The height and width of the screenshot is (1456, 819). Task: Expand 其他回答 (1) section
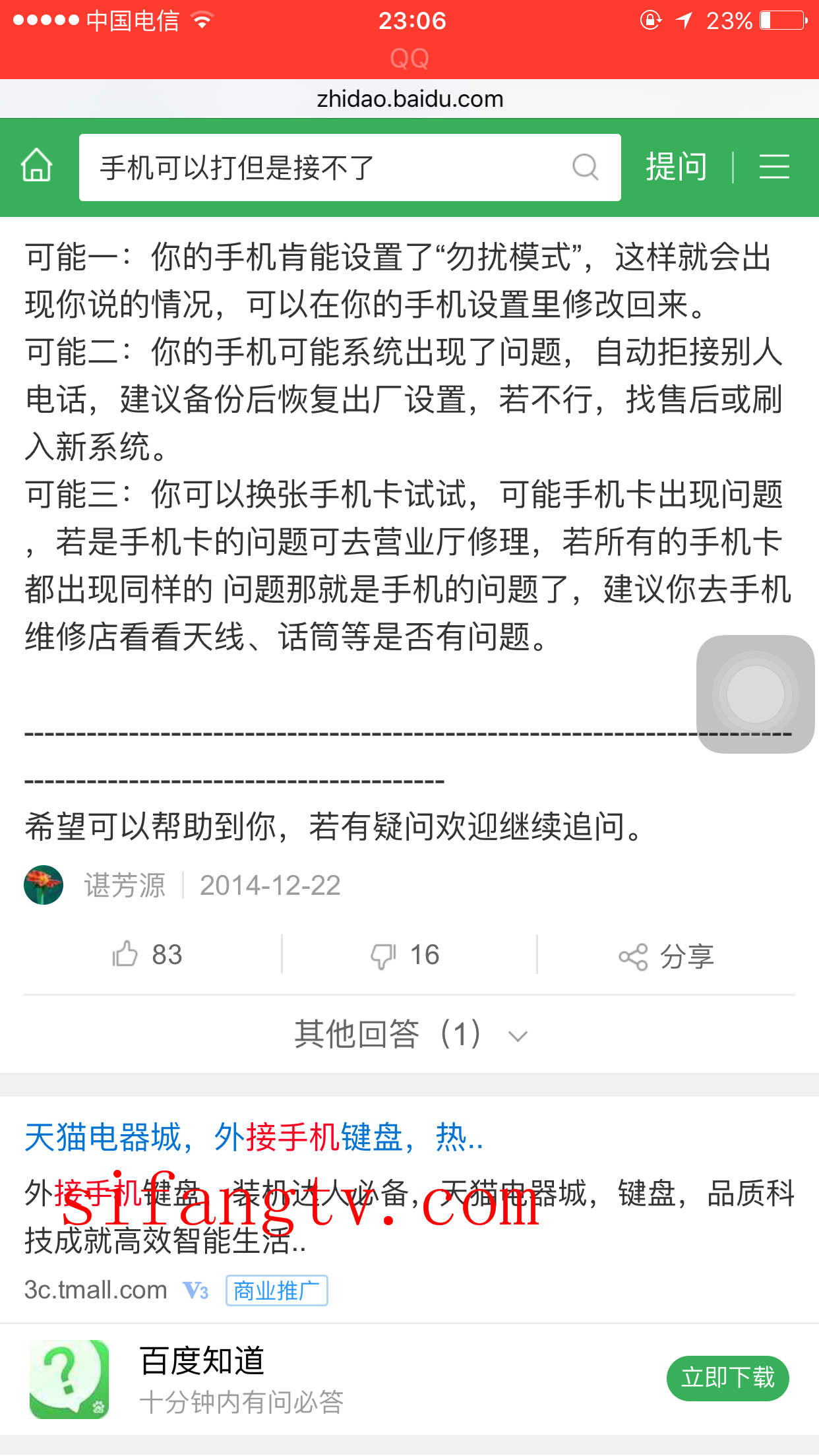click(x=409, y=1034)
